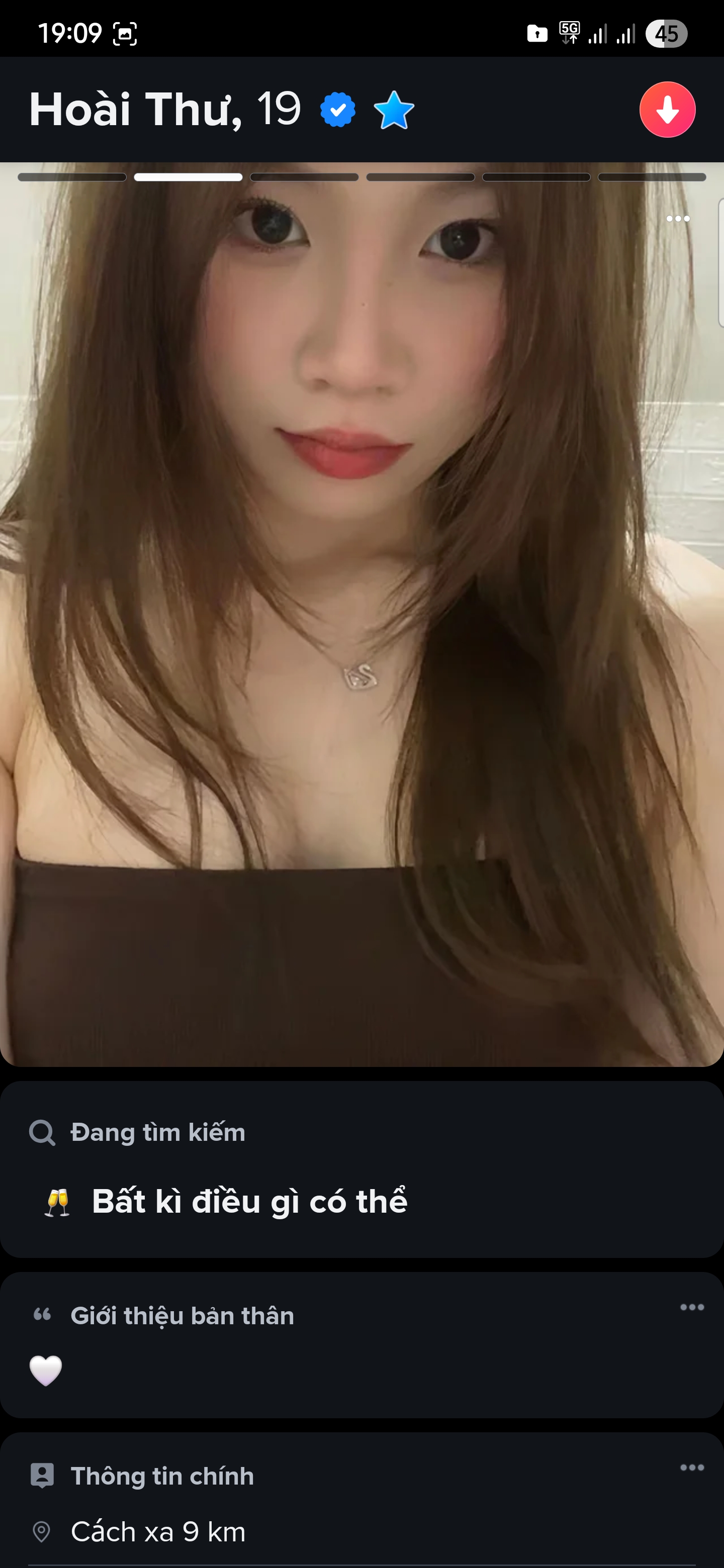This screenshot has width=724, height=1568.
Task: Collapse profile with the red down-arrow button
Action: (x=667, y=110)
